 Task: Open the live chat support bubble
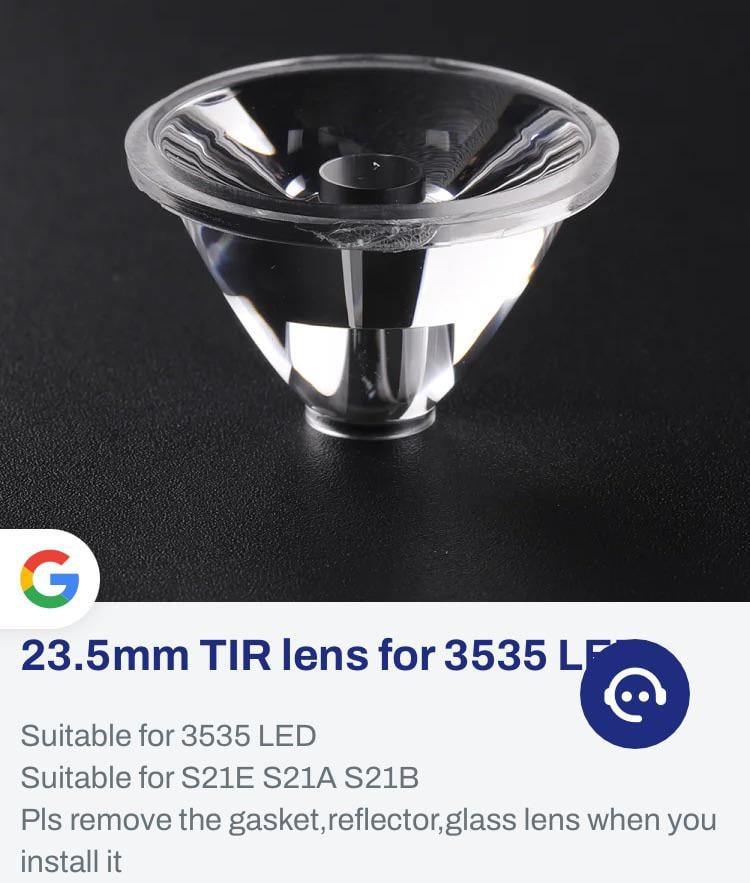pos(635,694)
